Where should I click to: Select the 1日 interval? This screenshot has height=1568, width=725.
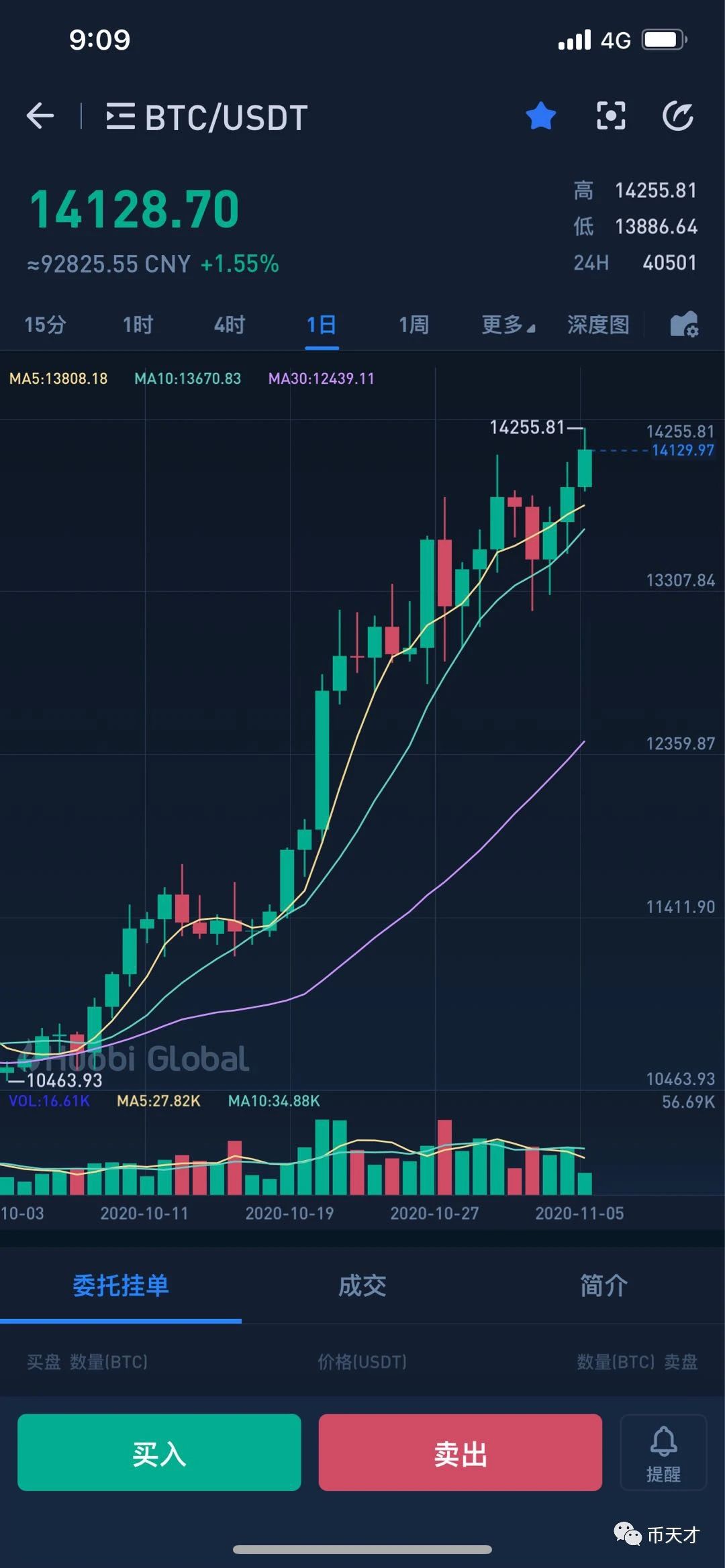[322, 325]
